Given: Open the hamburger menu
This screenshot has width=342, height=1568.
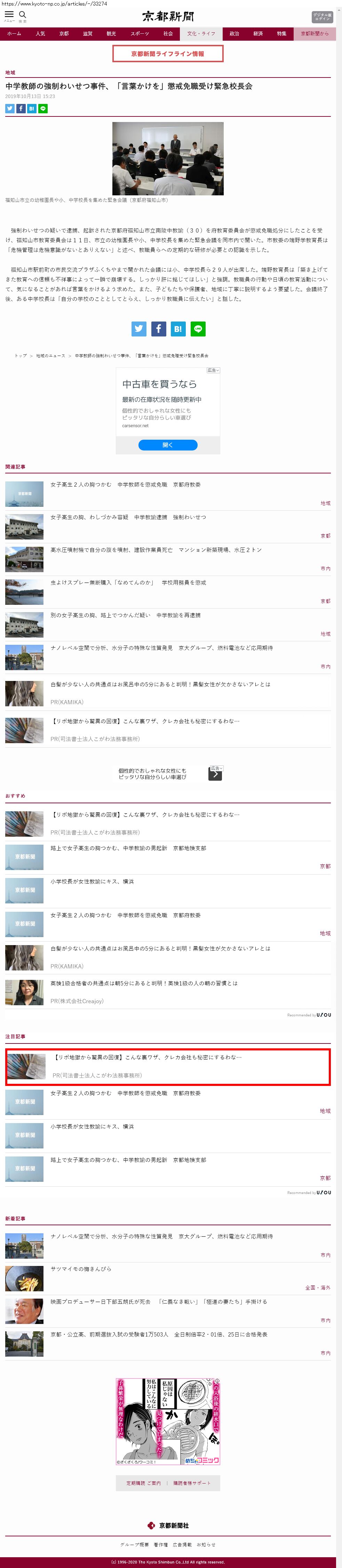Looking at the screenshot, I should [9, 15].
